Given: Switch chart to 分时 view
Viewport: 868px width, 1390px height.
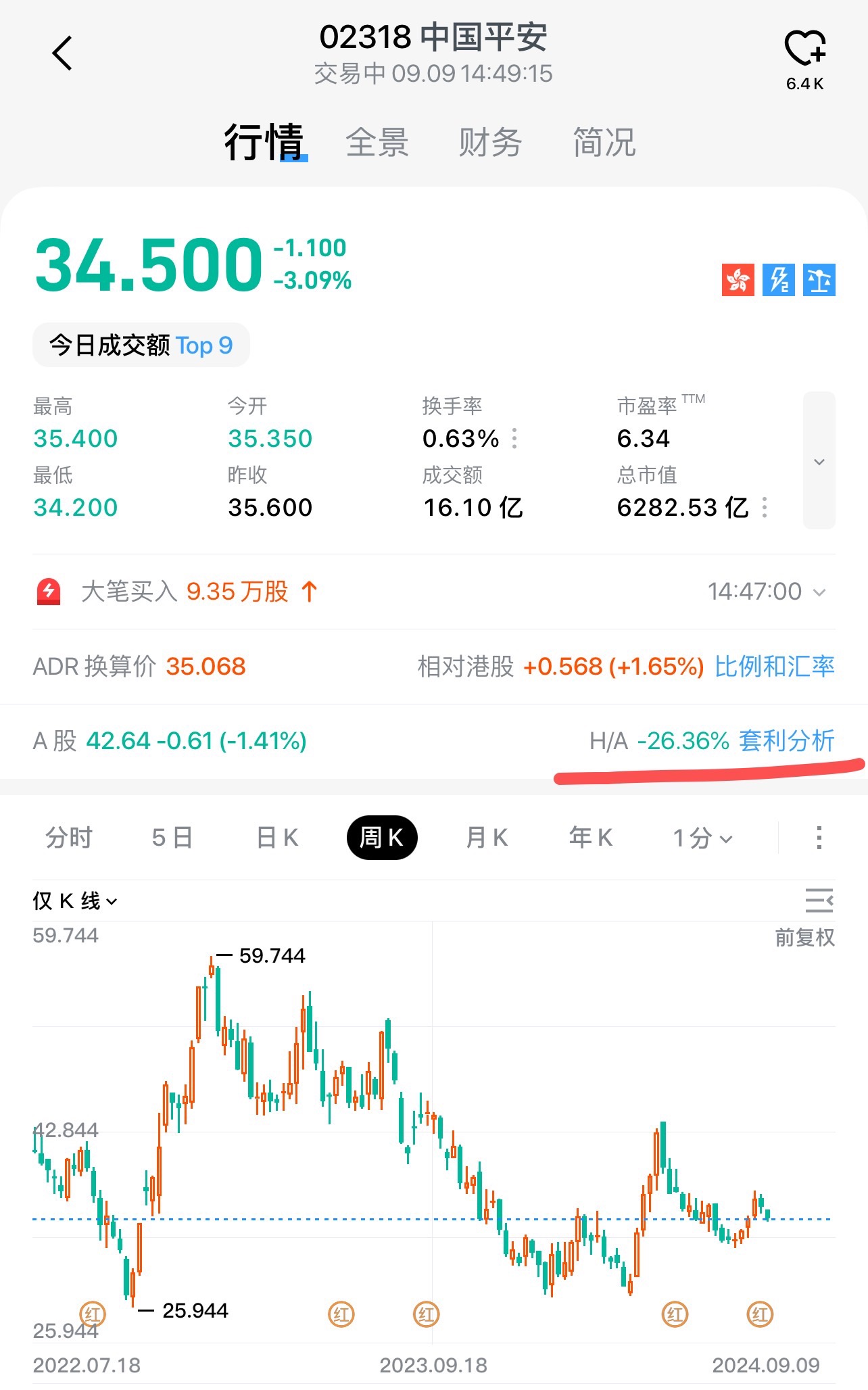Looking at the screenshot, I should (68, 838).
